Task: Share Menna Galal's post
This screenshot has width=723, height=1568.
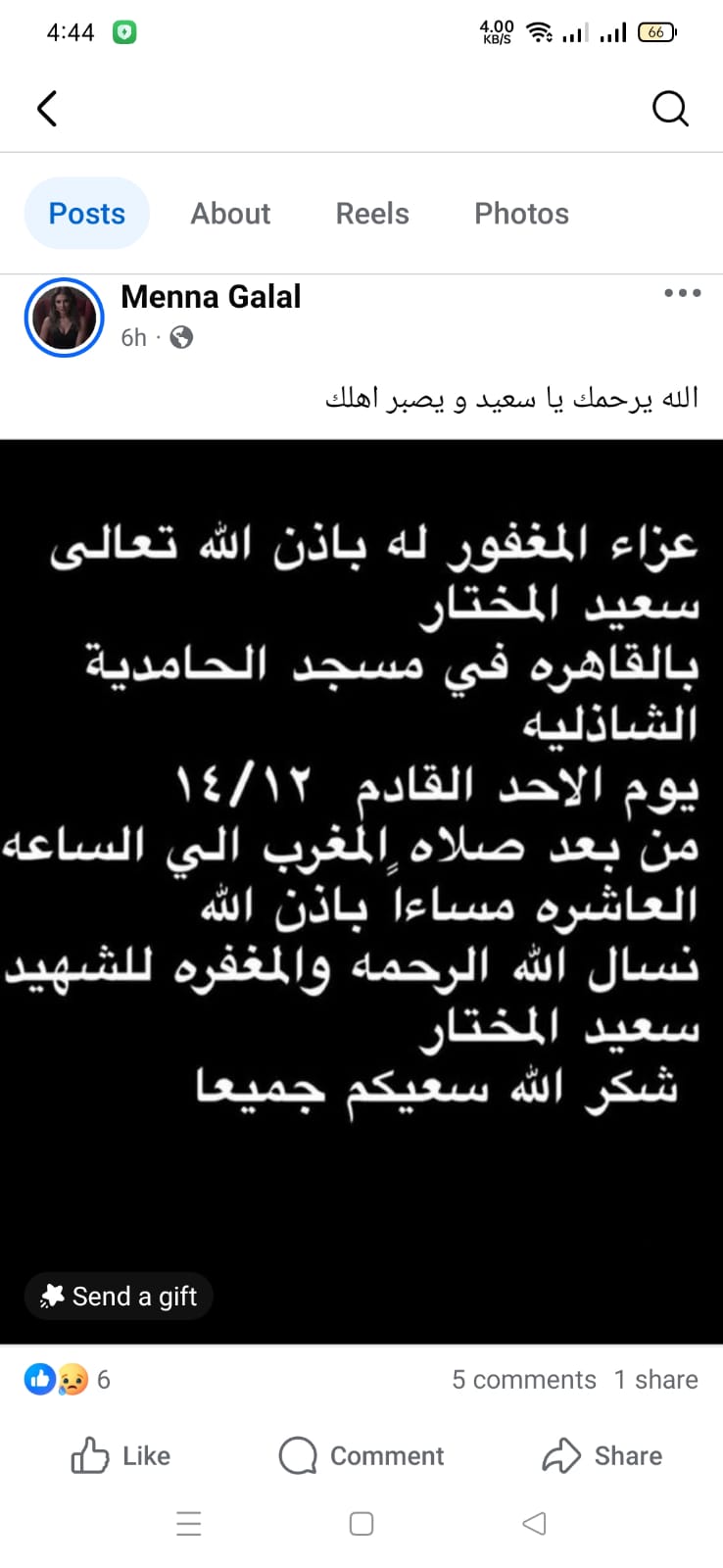Action: [x=602, y=1456]
